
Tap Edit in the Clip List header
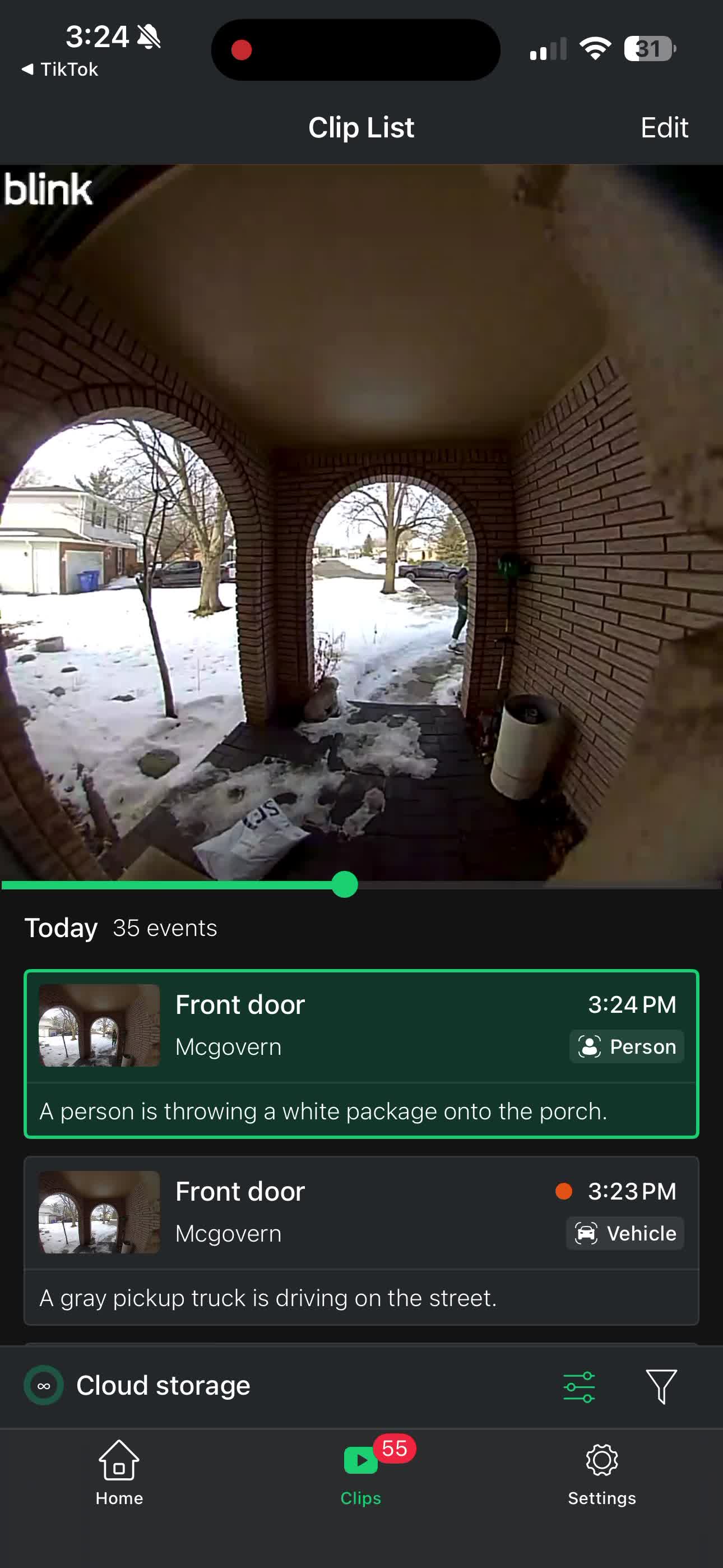664,128
